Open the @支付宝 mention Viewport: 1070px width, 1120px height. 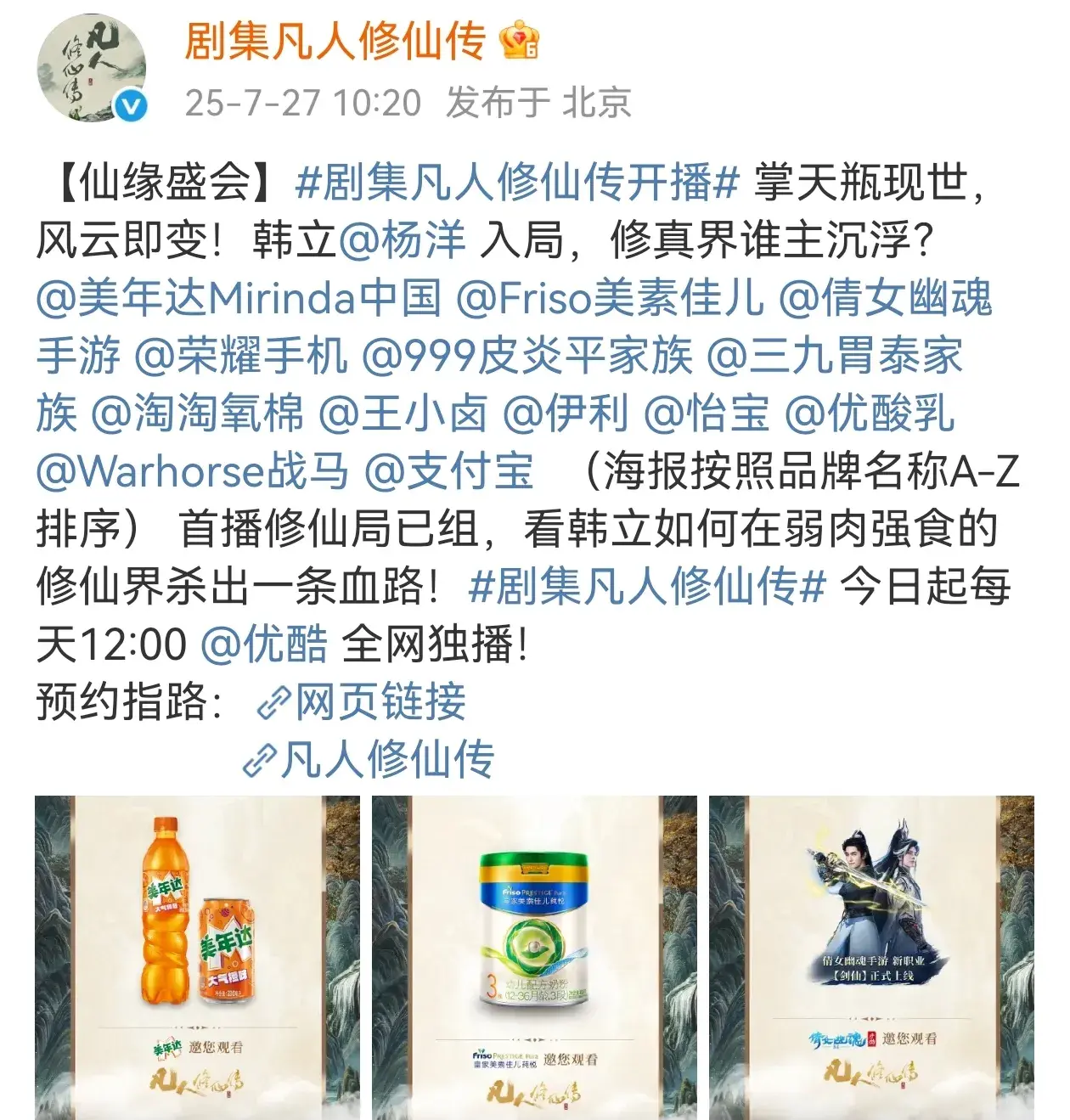pos(448,471)
